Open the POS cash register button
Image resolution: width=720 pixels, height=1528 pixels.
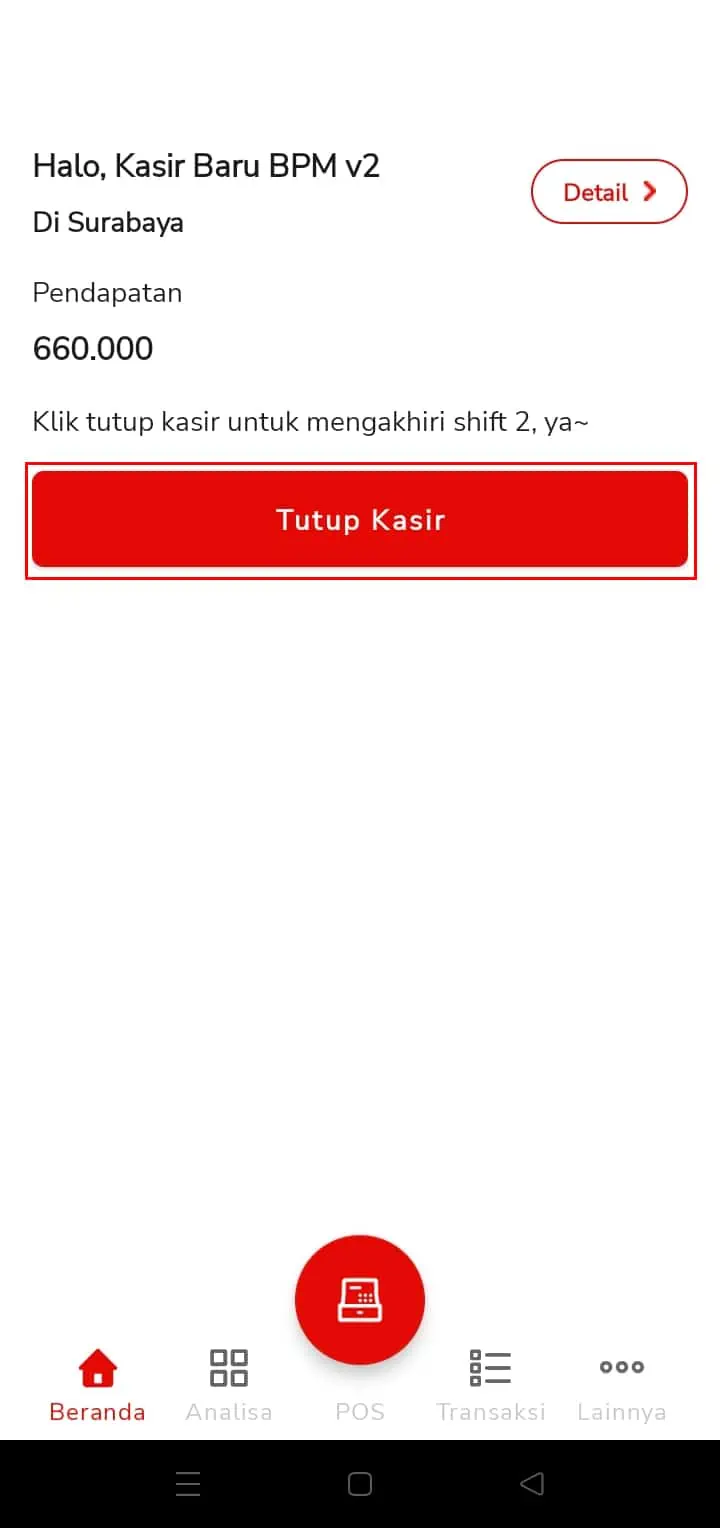360,1300
